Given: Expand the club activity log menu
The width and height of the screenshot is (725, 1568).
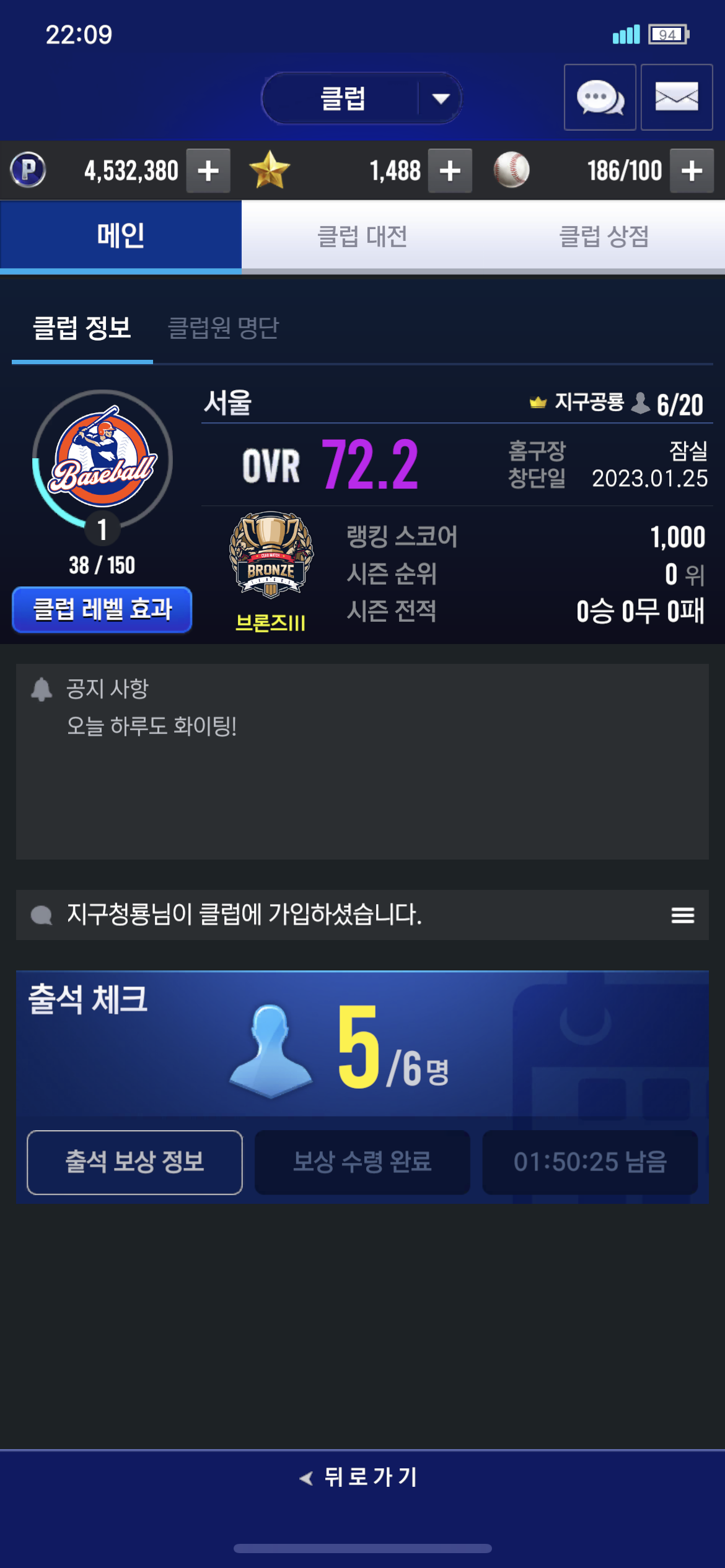Looking at the screenshot, I should (x=682, y=915).
